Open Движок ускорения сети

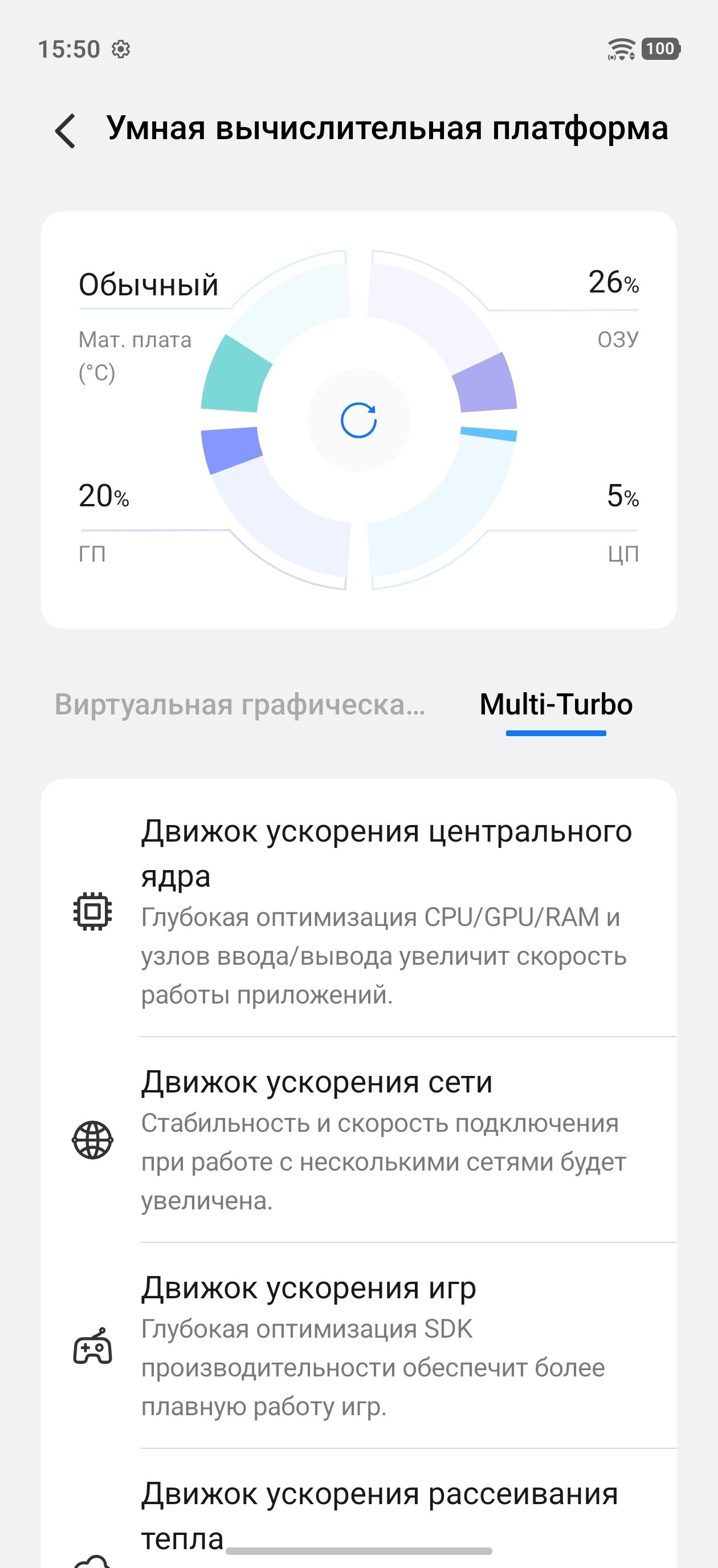[x=386, y=1139]
